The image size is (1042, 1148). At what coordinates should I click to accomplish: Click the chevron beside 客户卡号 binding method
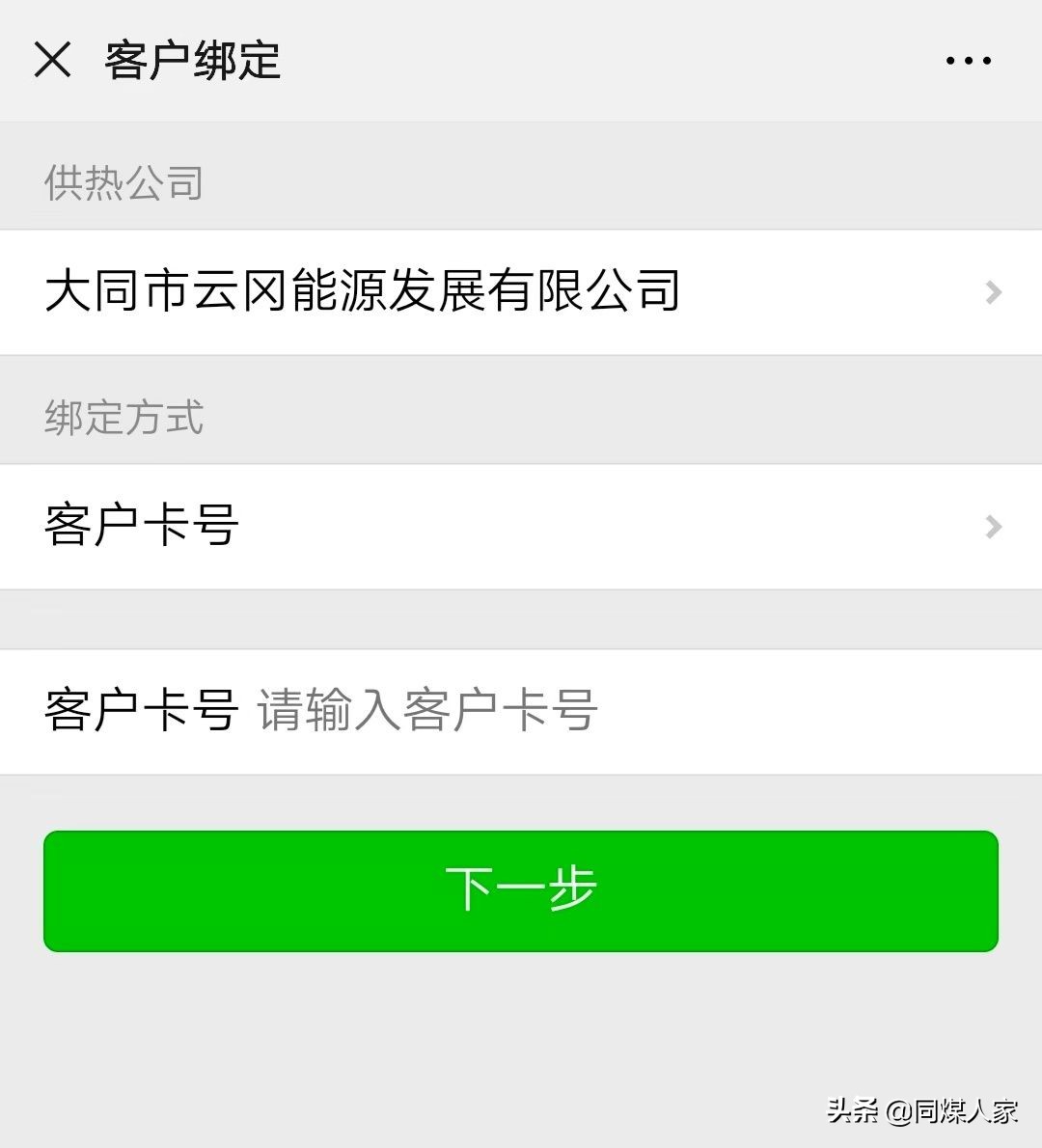click(992, 527)
